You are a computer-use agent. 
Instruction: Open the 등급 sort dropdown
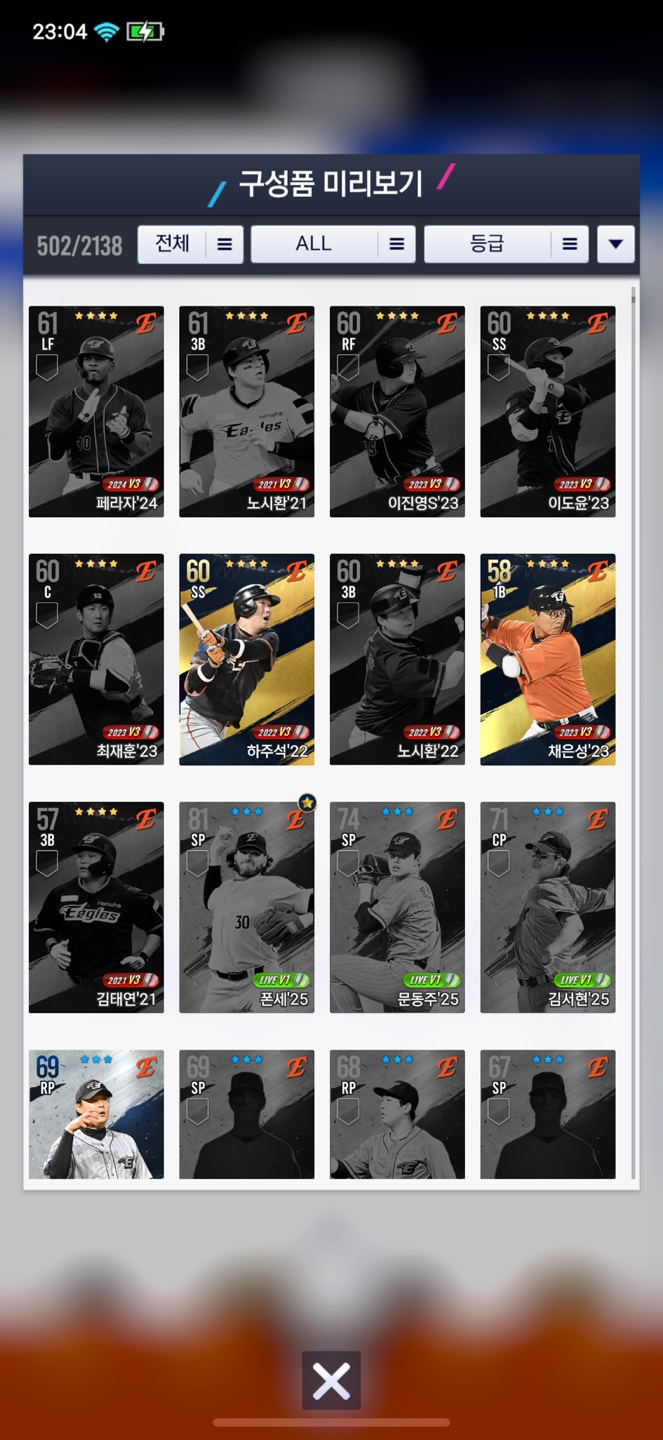pyautogui.click(x=505, y=244)
